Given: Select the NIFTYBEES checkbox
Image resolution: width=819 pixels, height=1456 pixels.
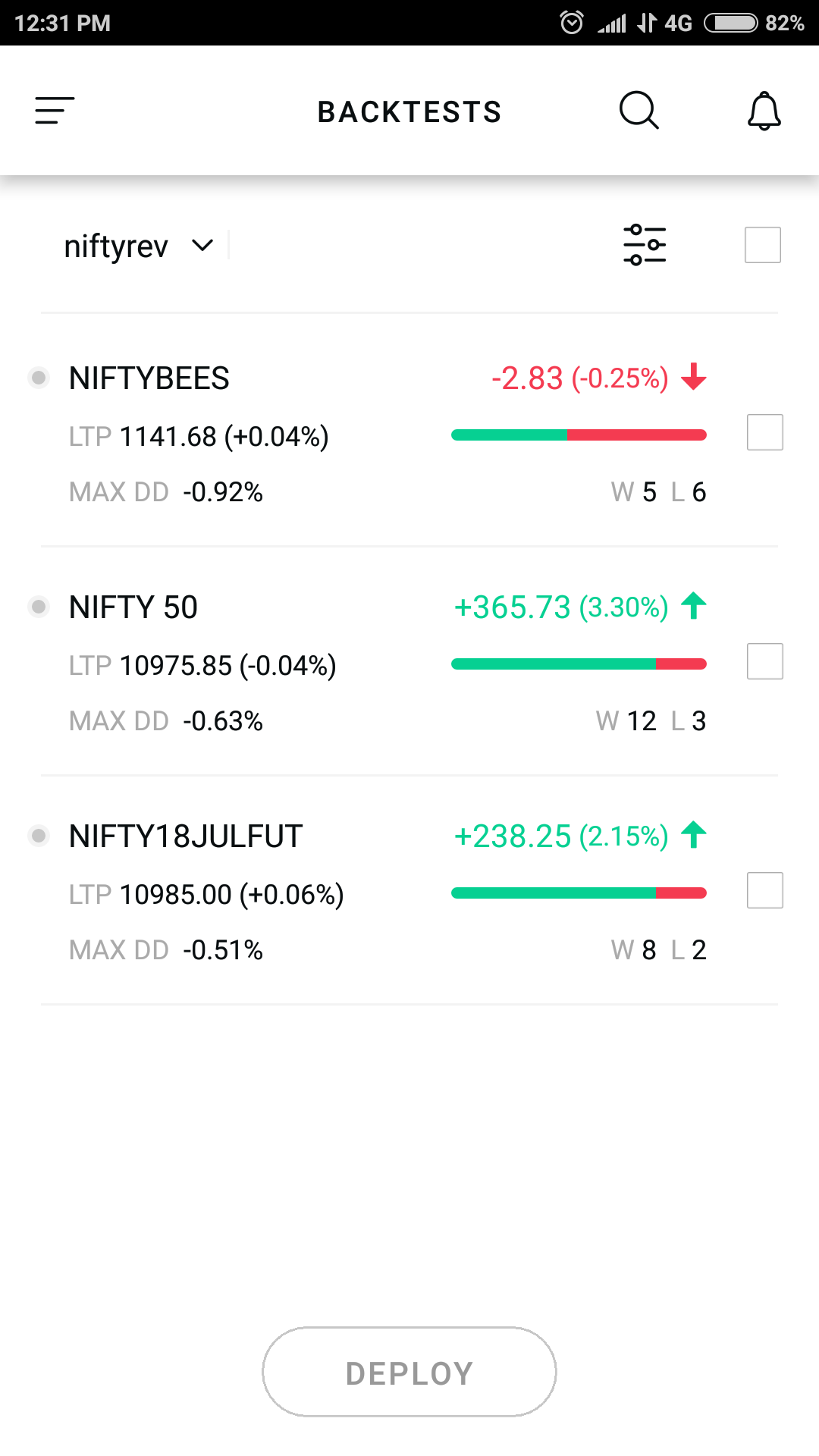Looking at the screenshot, I should 765,432.
